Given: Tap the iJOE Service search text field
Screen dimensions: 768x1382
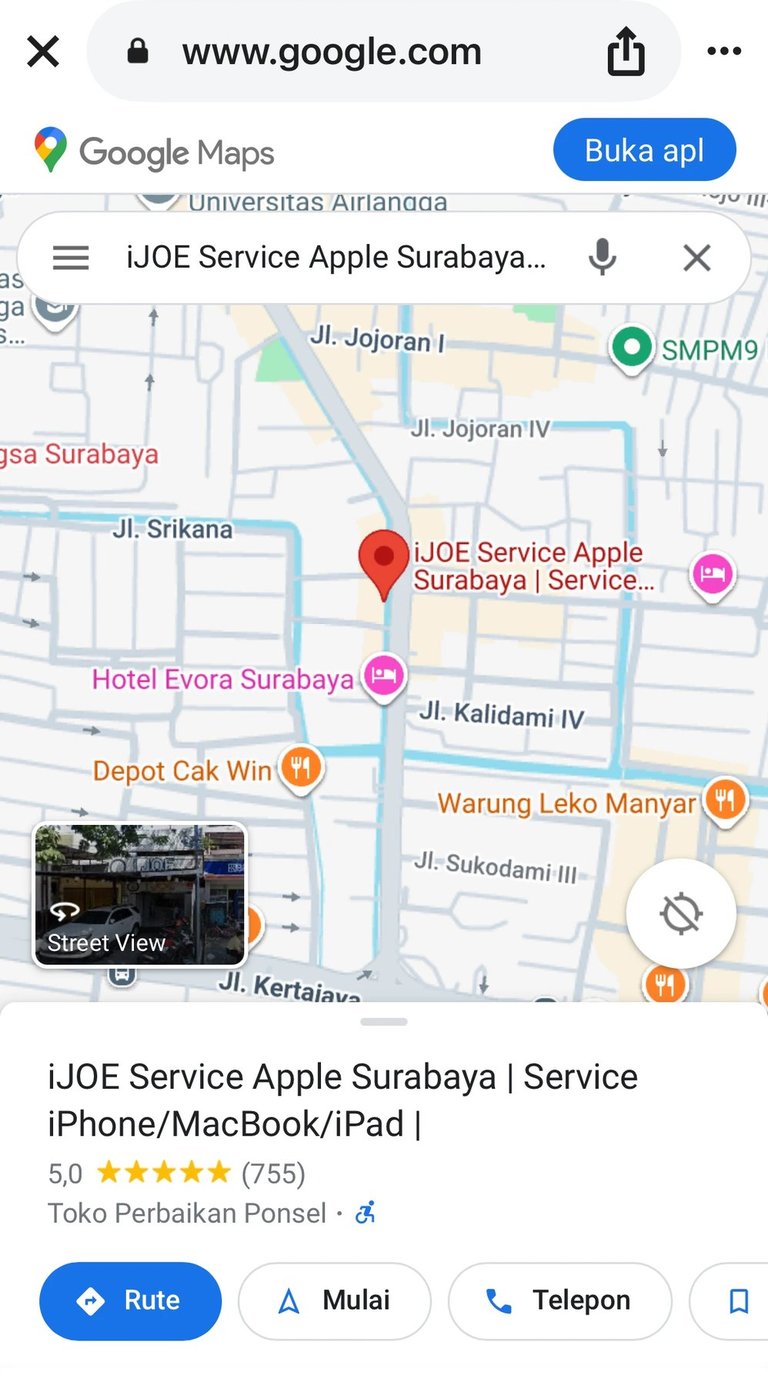Looking at the screenshot, I should pyautogui.click(x=336, y=258).
